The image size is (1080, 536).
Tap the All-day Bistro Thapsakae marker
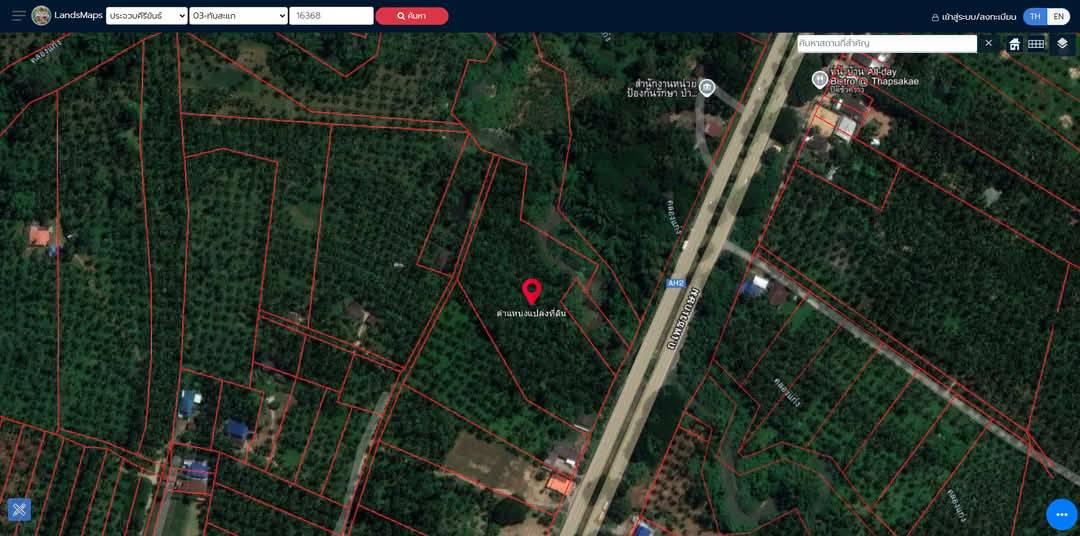tap(820, 77)
